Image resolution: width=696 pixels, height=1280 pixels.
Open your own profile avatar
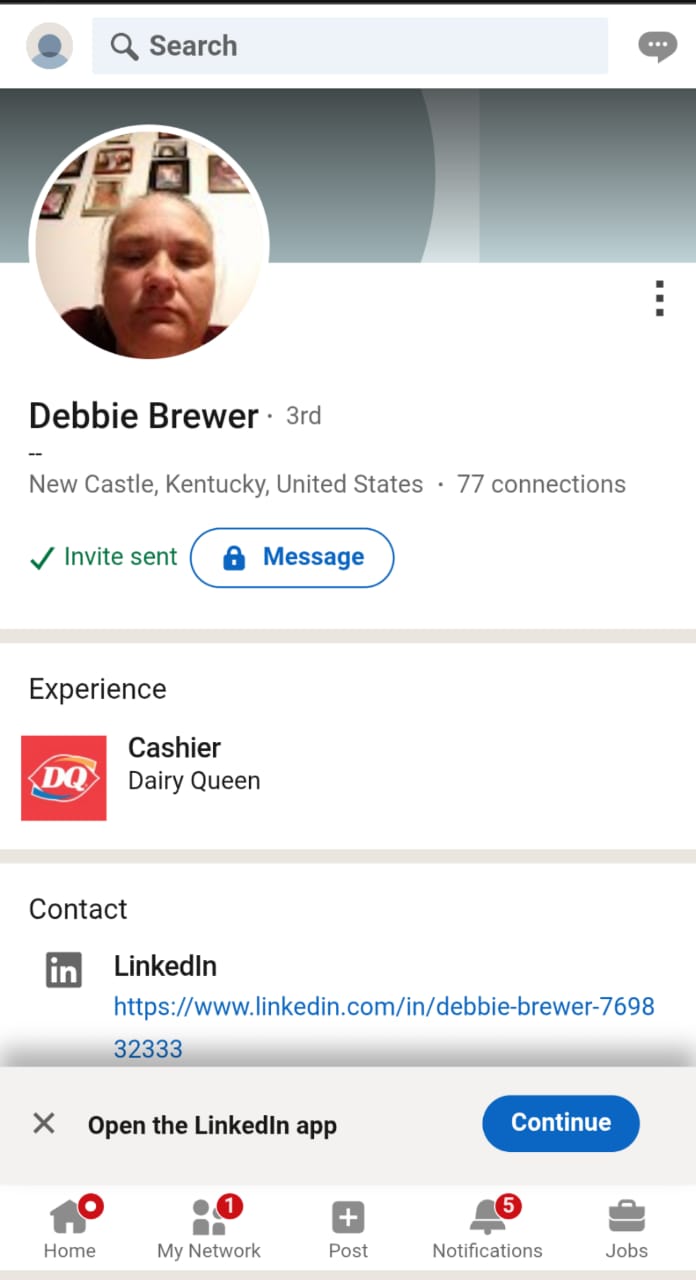49,46
